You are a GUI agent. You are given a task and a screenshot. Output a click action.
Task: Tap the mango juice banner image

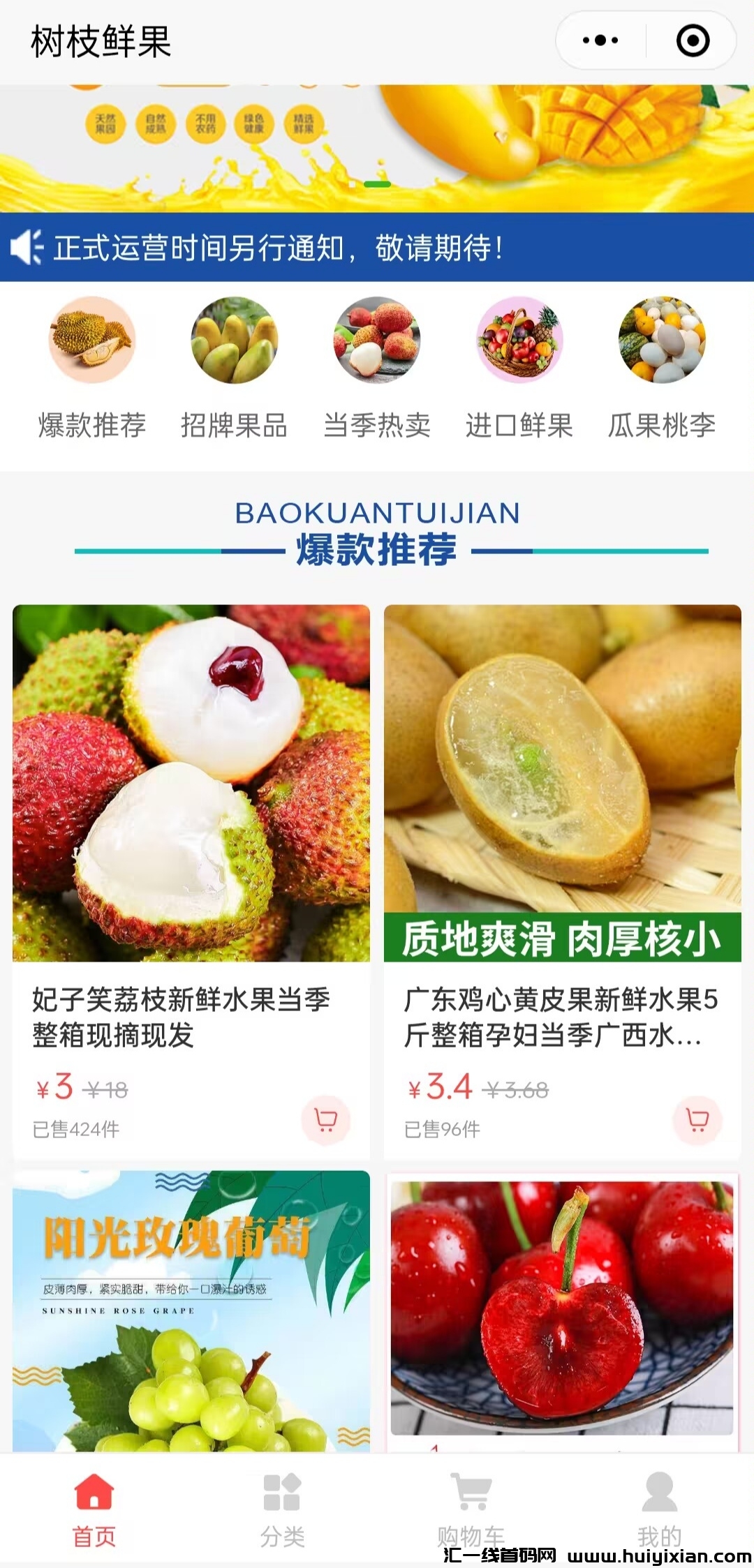(x=377, y=140)
